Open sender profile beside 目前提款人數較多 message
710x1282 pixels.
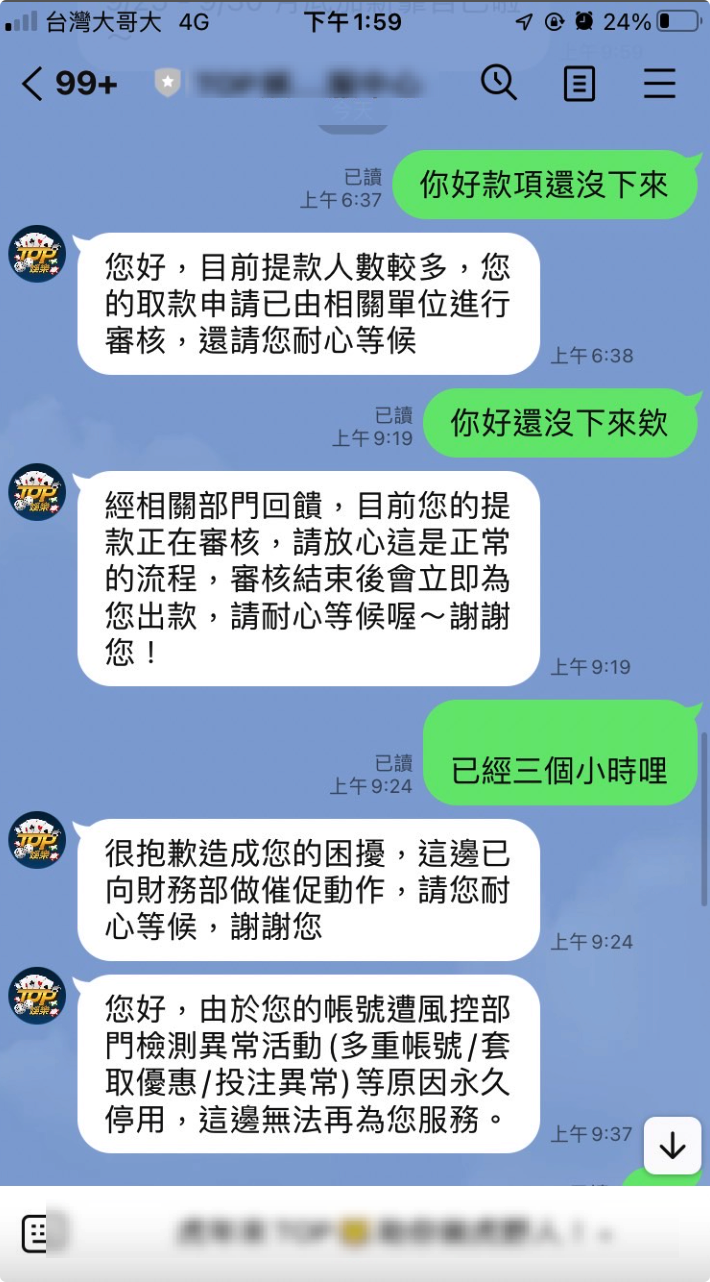(37, 254)
